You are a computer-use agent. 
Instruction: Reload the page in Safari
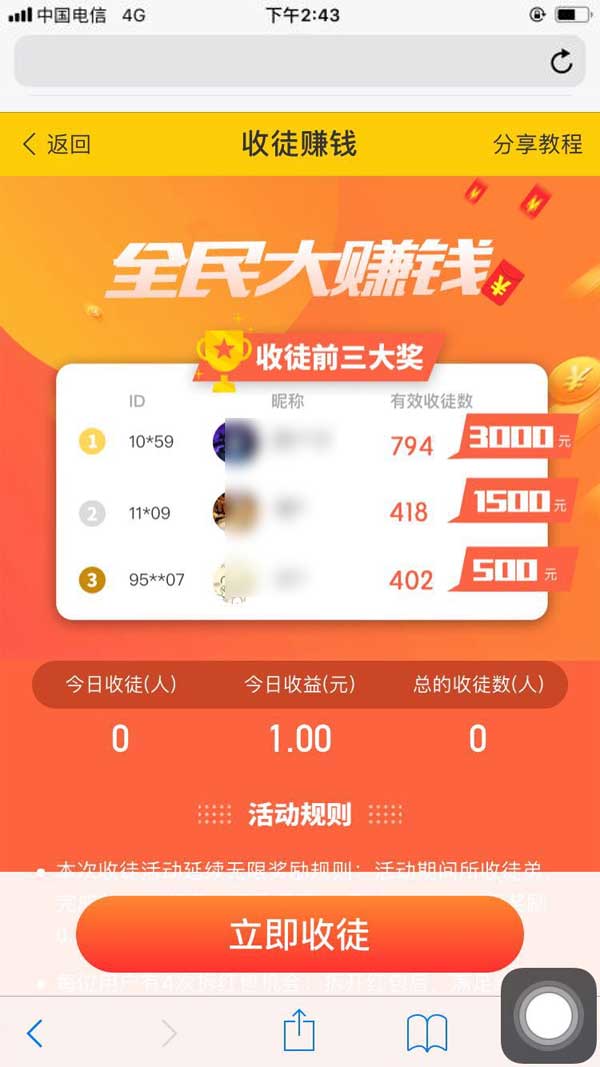click(x=562, y=62)
